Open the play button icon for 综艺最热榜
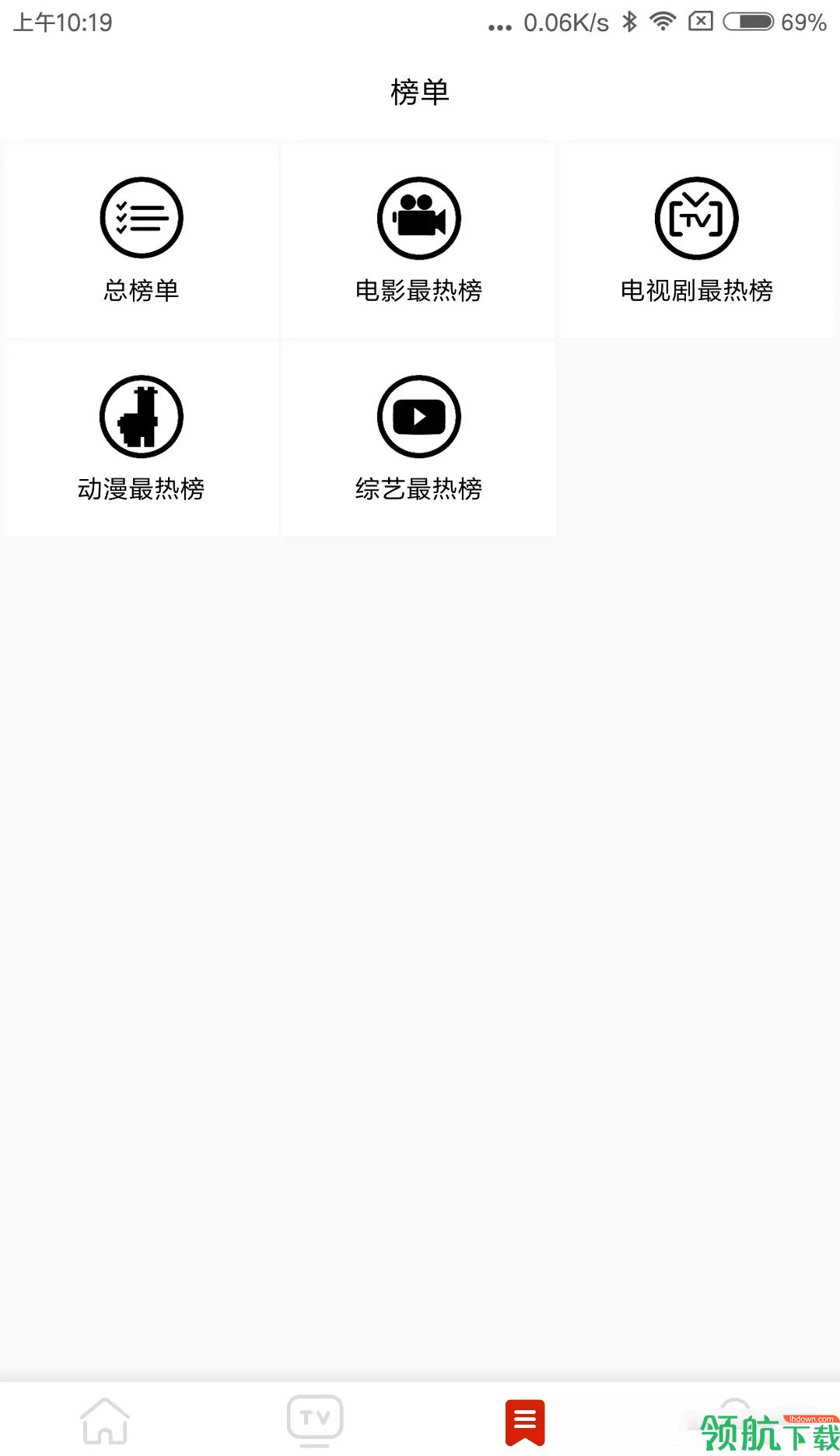 coord(418,415)
